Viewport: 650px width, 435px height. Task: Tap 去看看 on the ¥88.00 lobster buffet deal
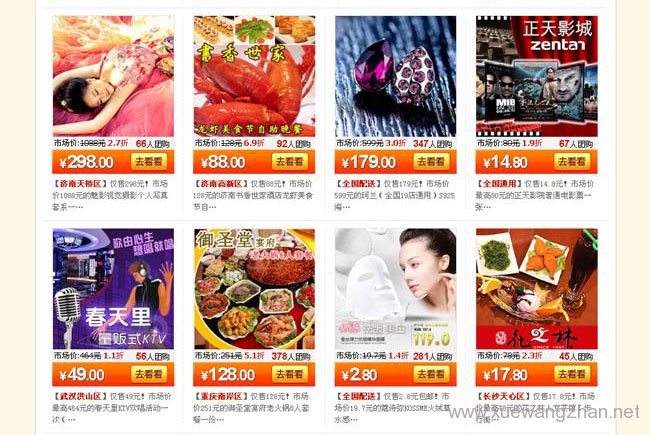[290, 161]
